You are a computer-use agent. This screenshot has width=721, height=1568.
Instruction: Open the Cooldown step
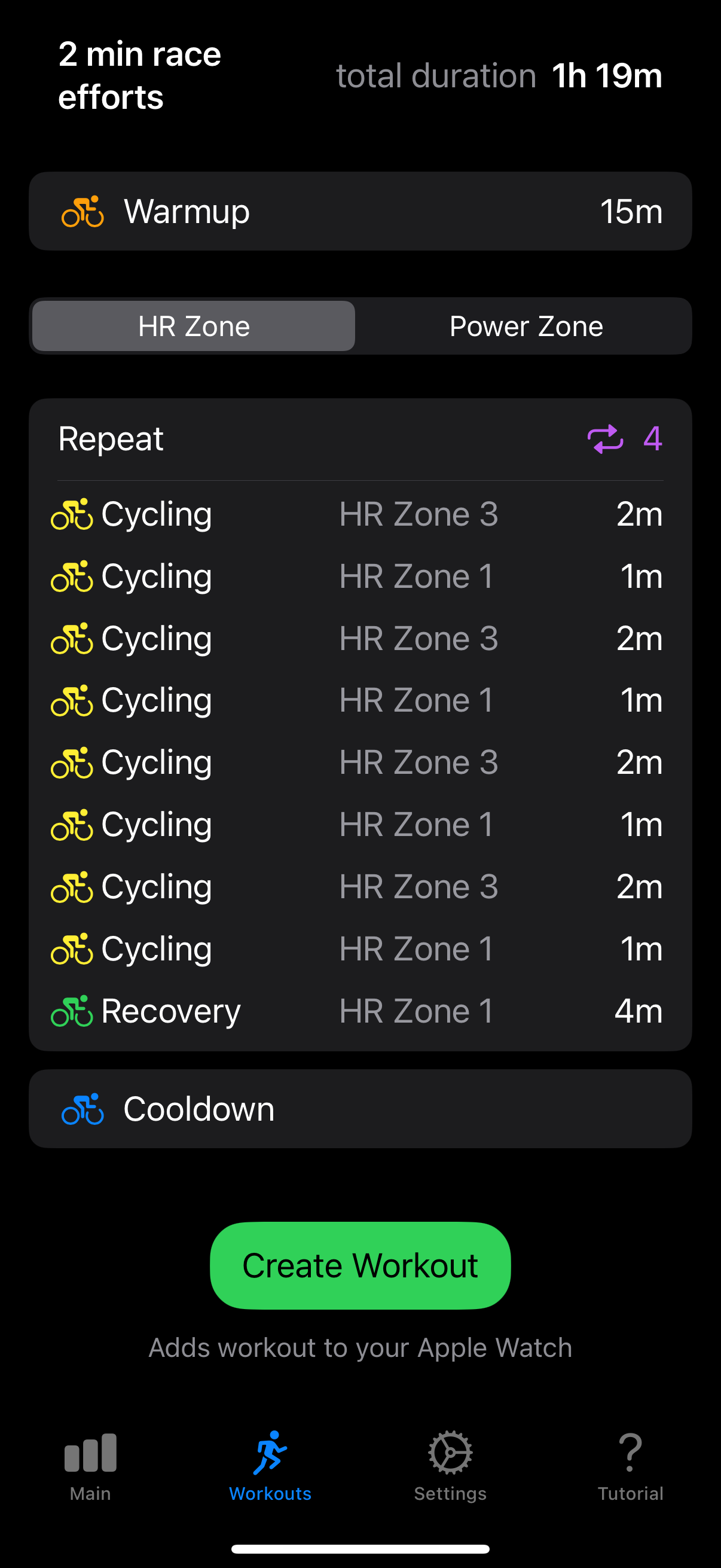(x=360, y=1109)
